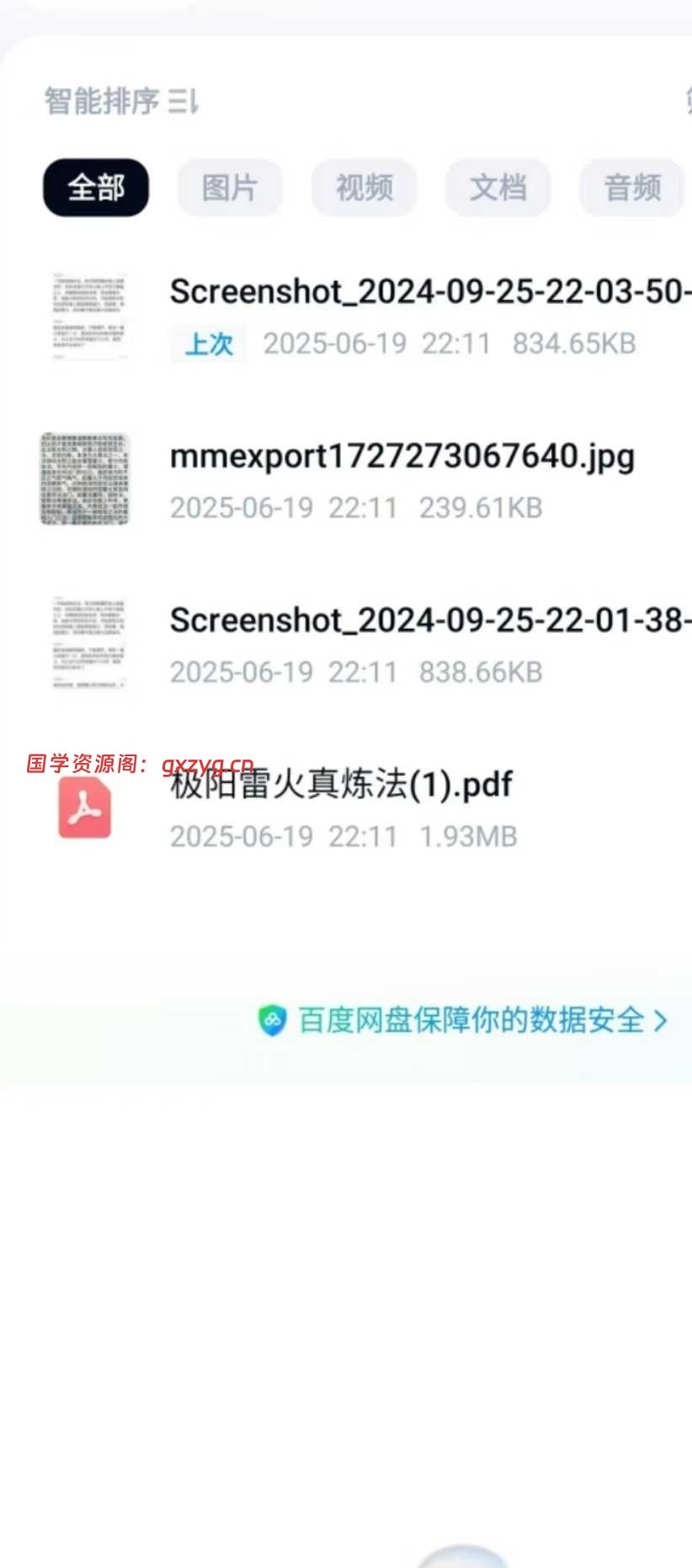The height and width of the screenshot is (1568, 692).
Task: Select the 全部 filter chip
Action: pos(96,188)
